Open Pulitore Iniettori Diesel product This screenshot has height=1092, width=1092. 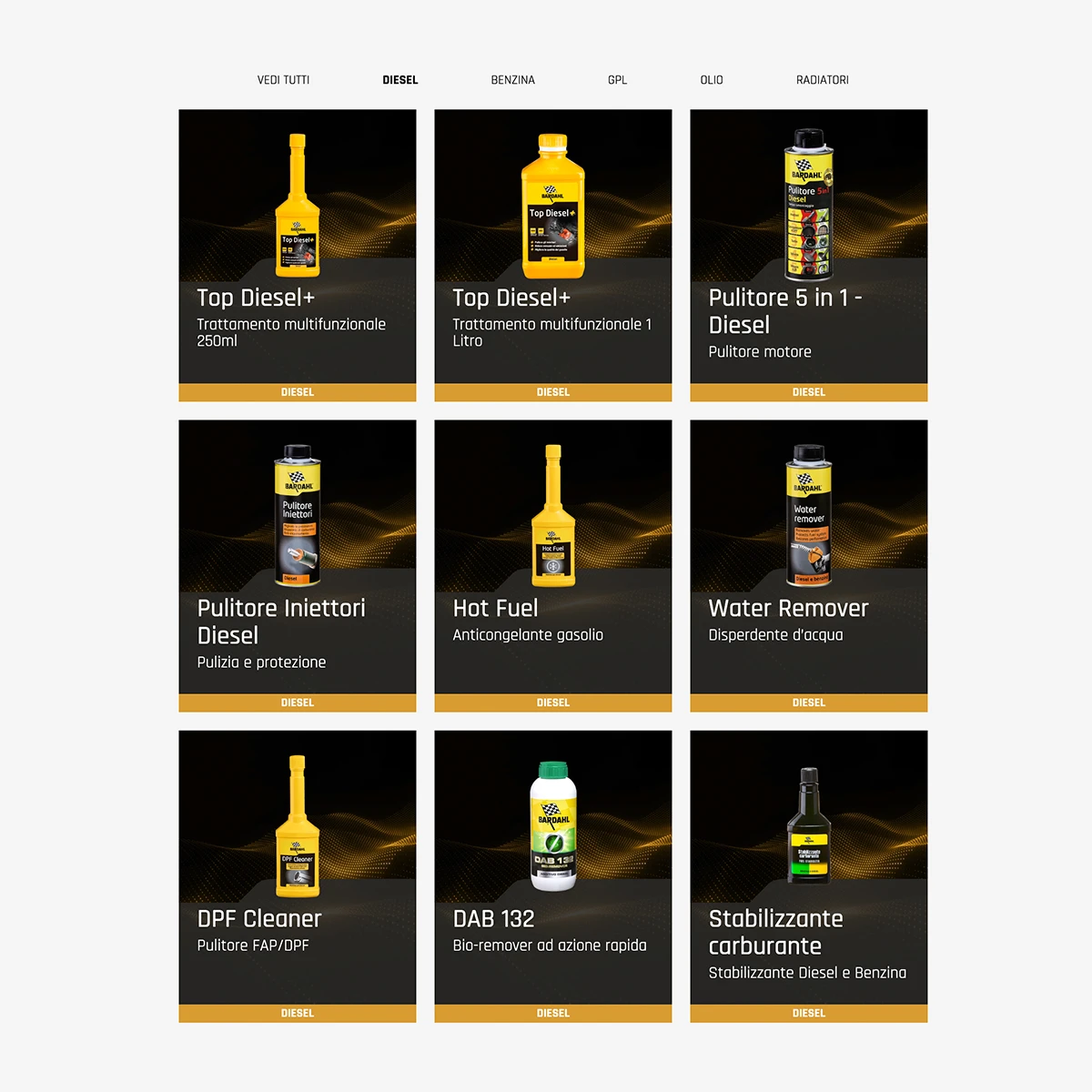pos(297,565)
